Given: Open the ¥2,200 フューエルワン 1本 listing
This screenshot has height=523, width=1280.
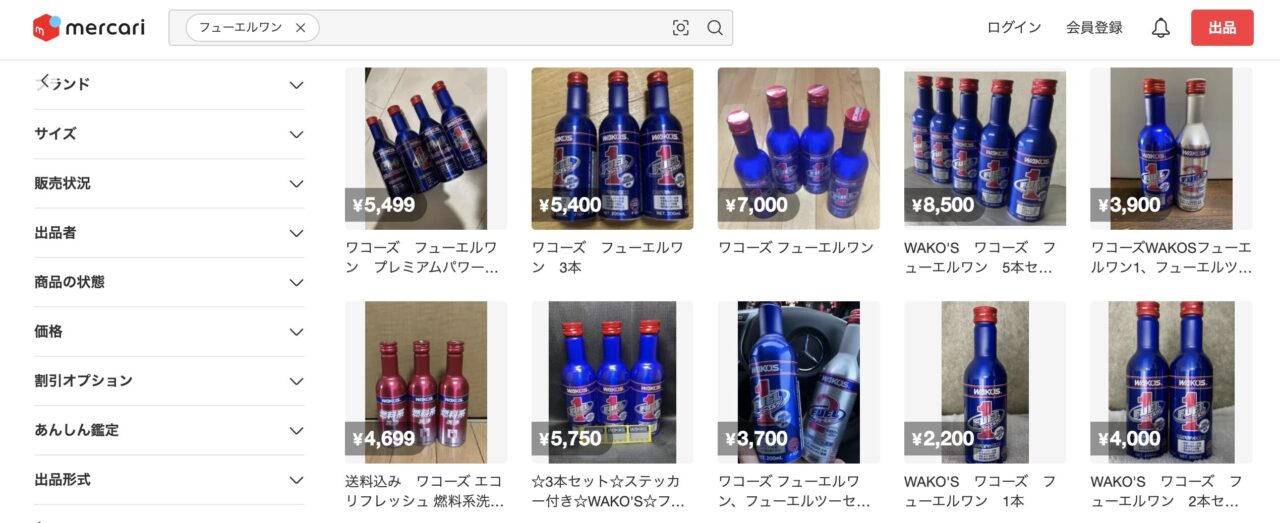Looking at the screenshot, I should pyautogui.click(x=984, y=382).
